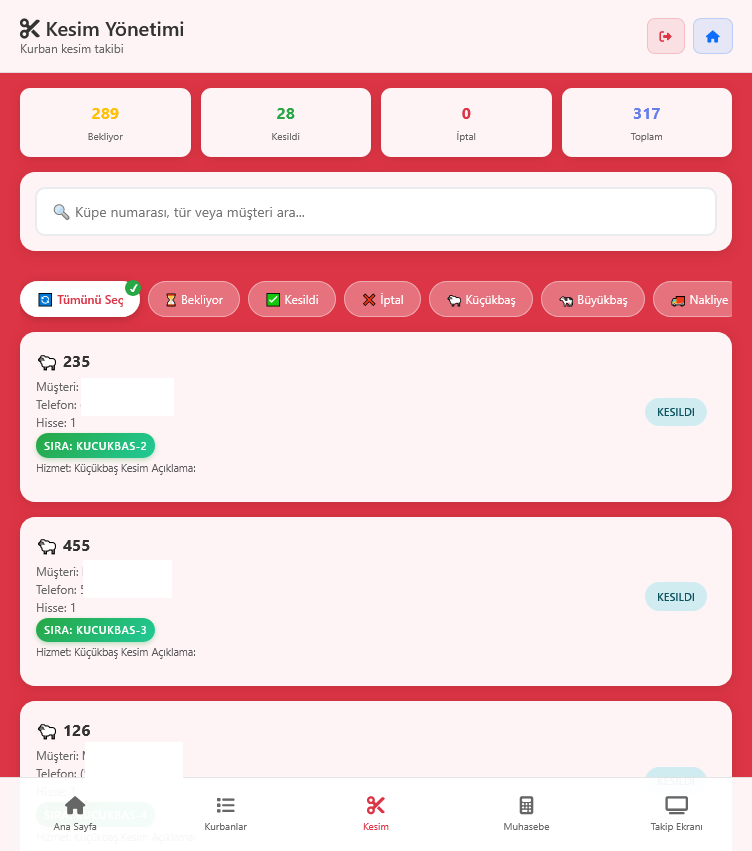Open the card for küpe 235
The image size is (752, 851).
pos(376,416)
